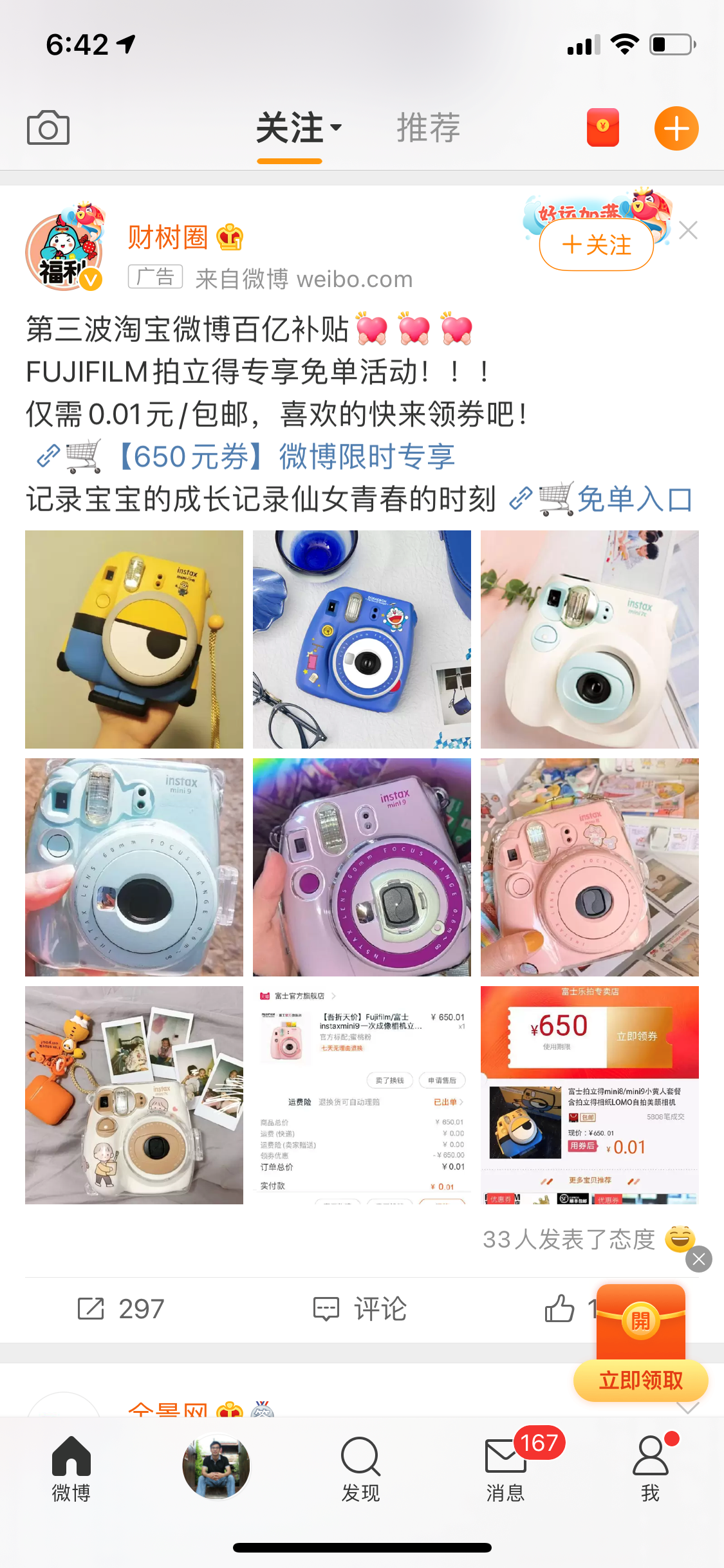The image size is (724, 1568).
Task: Tap 立即领取 to claim red envelope
Action: click(x=641, y=1380)
